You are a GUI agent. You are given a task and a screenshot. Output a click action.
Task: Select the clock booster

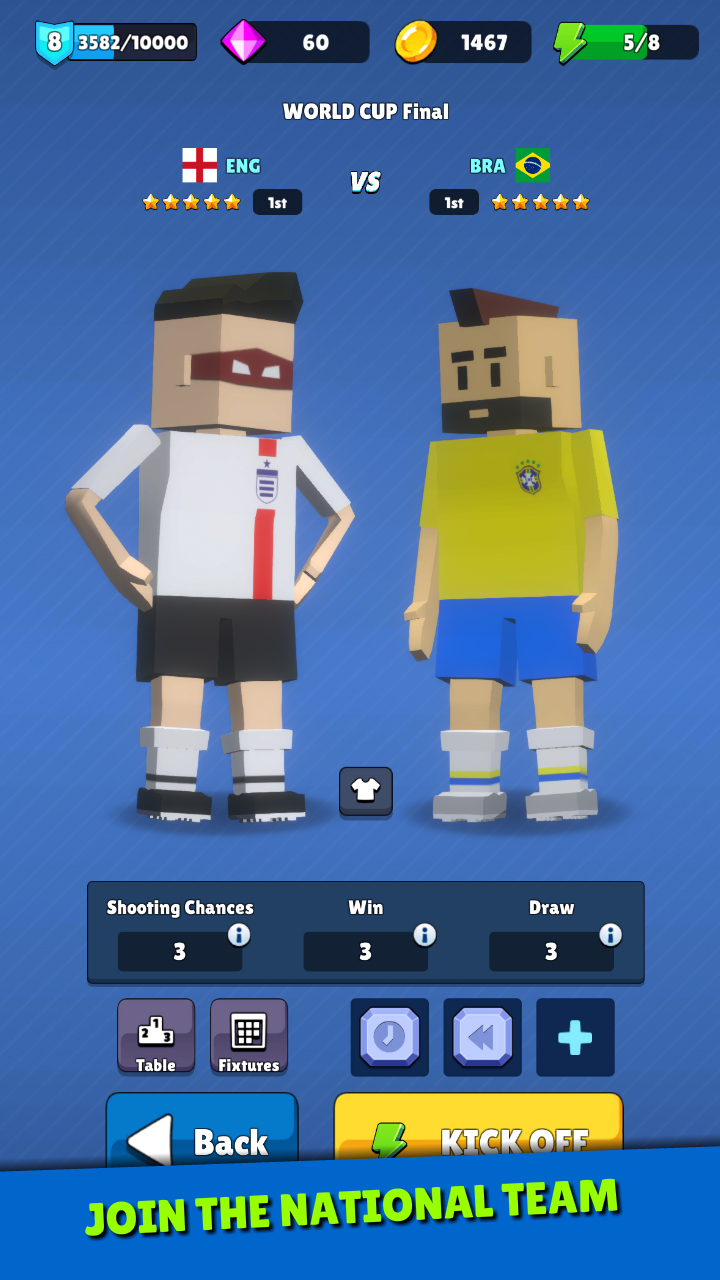[390, 1037]
